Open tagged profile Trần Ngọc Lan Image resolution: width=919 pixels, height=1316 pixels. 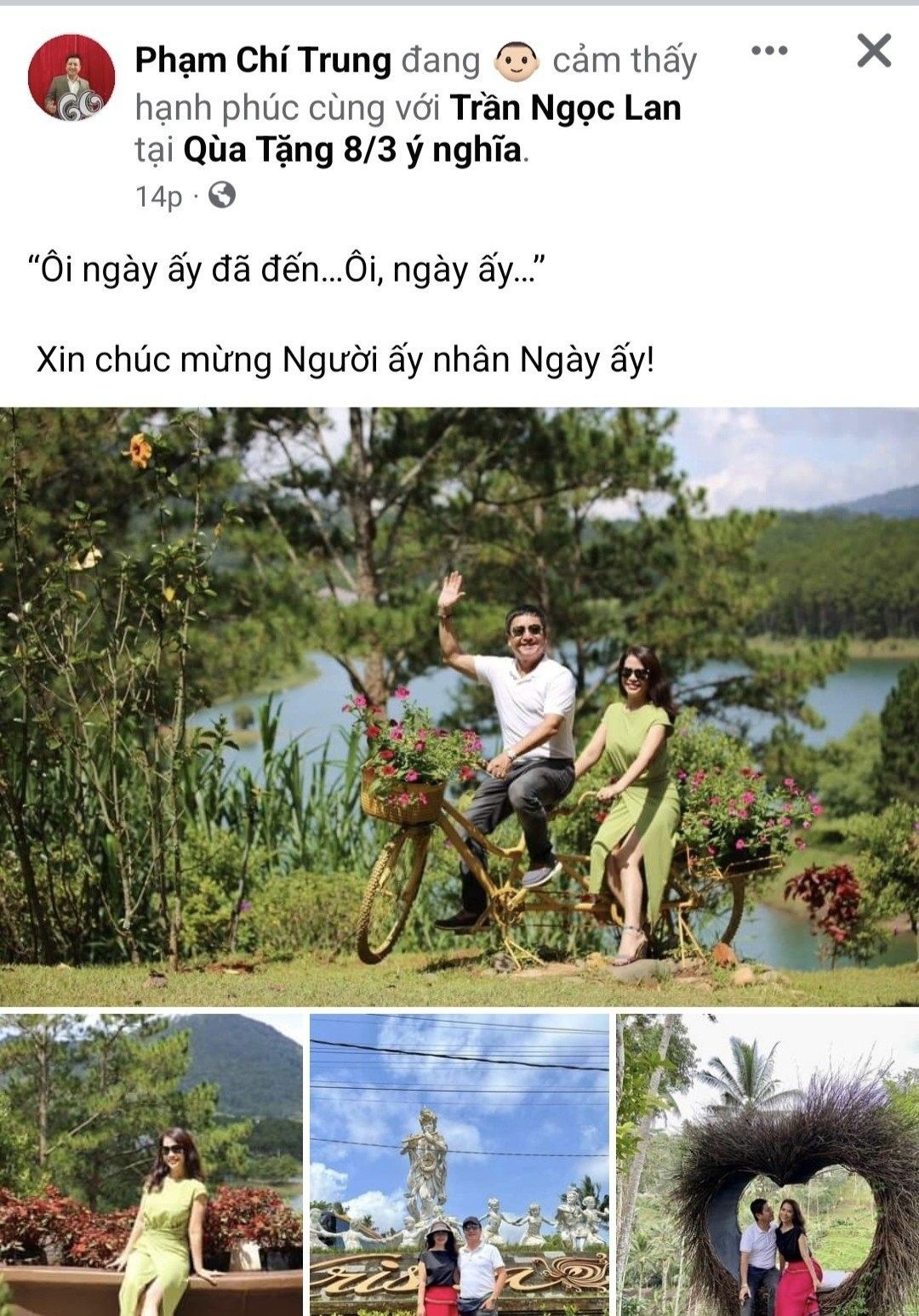point(565,108)
